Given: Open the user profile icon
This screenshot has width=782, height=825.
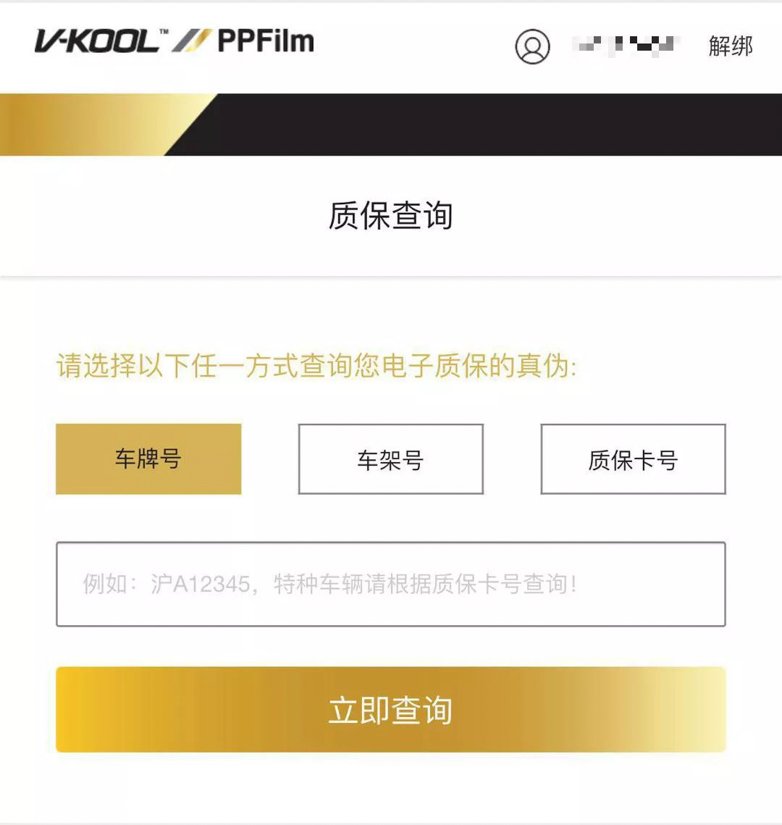Looking at the screenshot, I should pos(532,46).
